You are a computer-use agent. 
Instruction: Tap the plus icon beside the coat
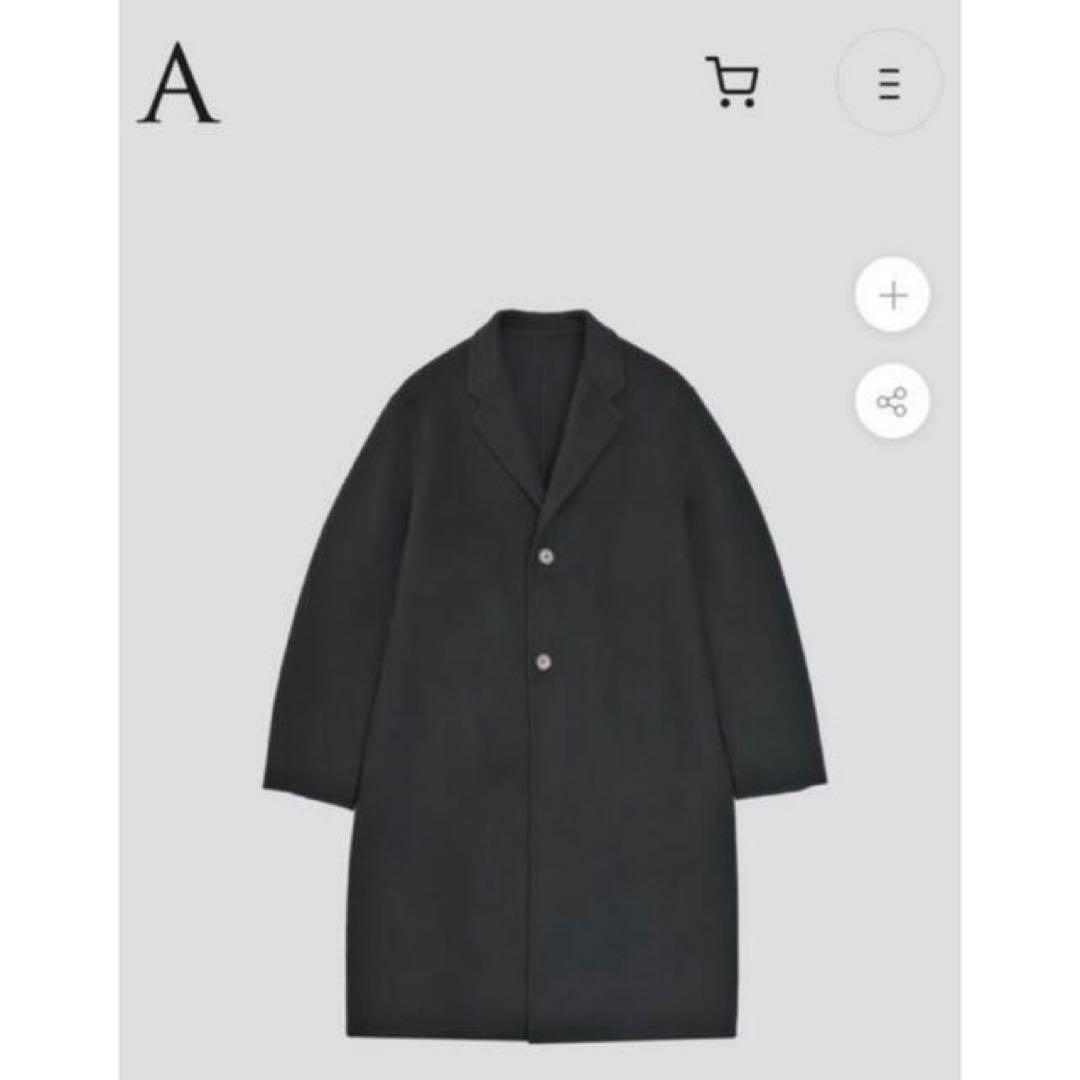tap(892, 296)
